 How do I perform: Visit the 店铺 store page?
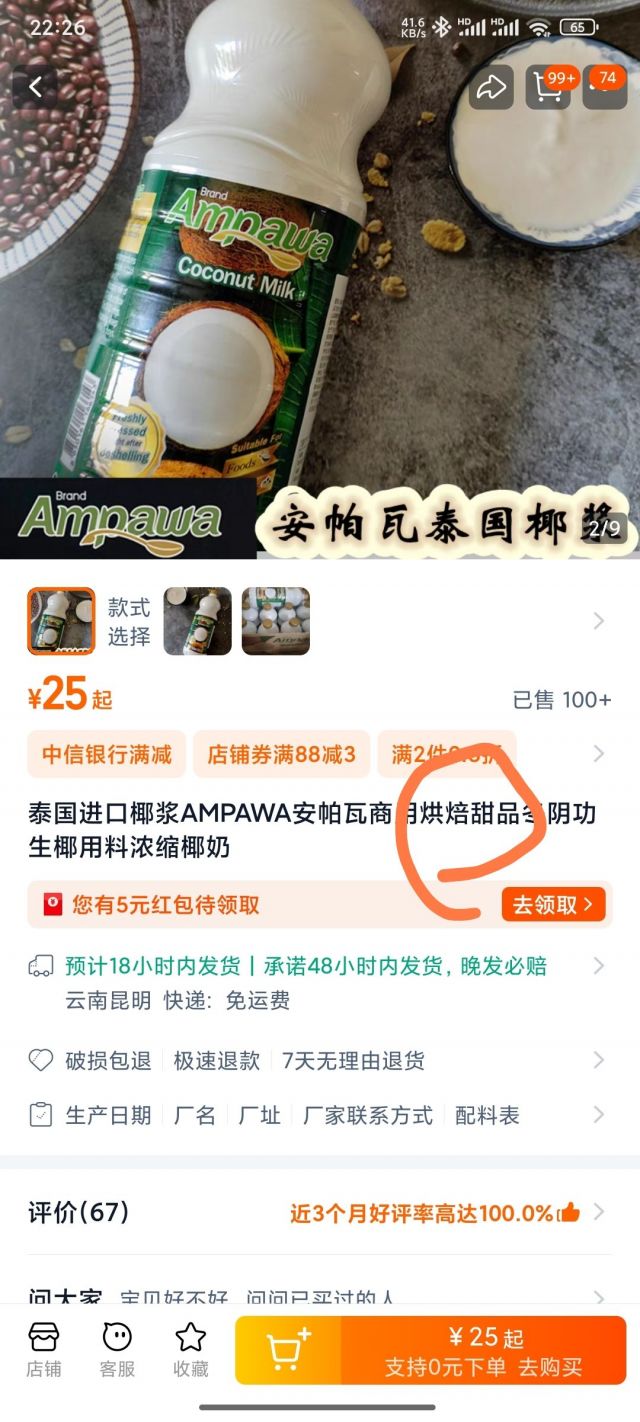(x=44, y=1350)
